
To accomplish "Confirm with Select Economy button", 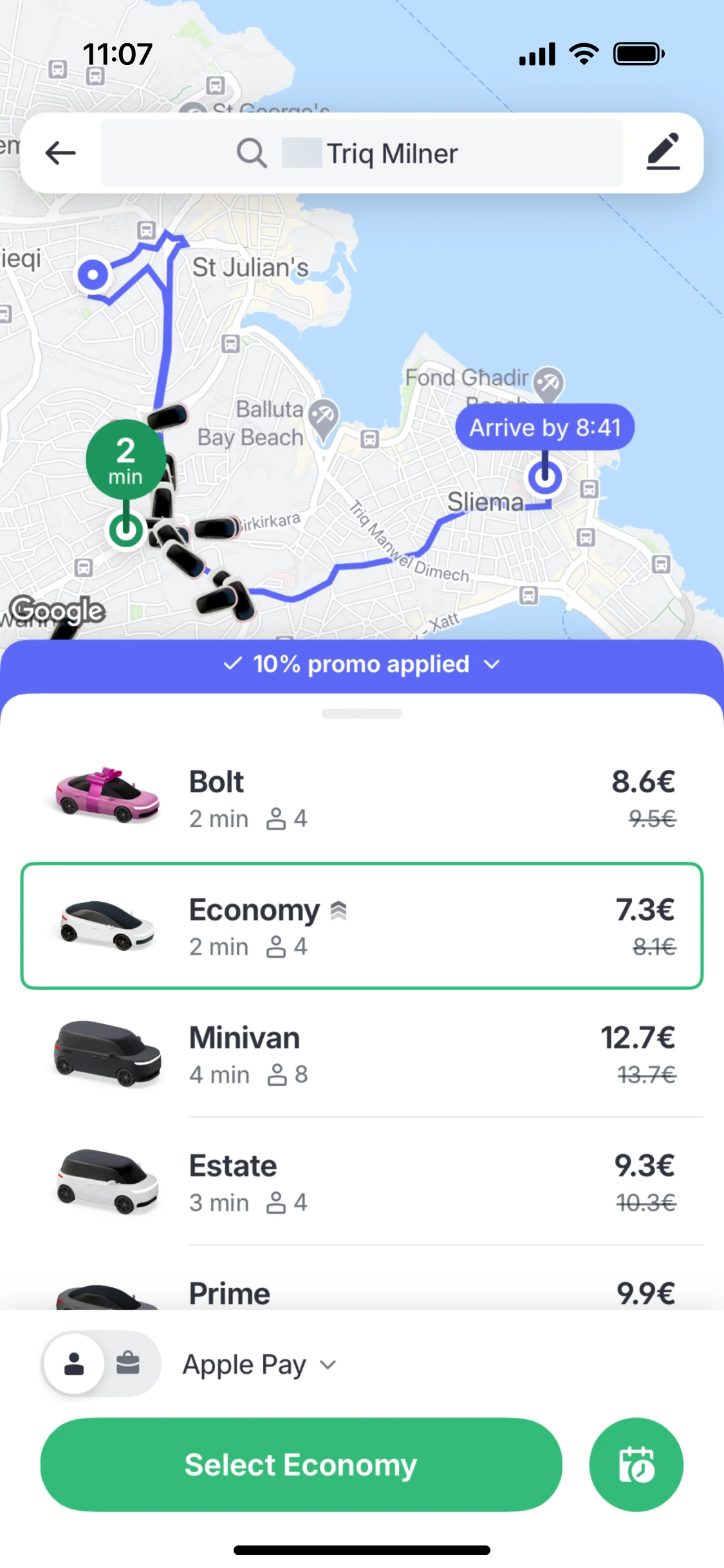I will coord(301,1464).
